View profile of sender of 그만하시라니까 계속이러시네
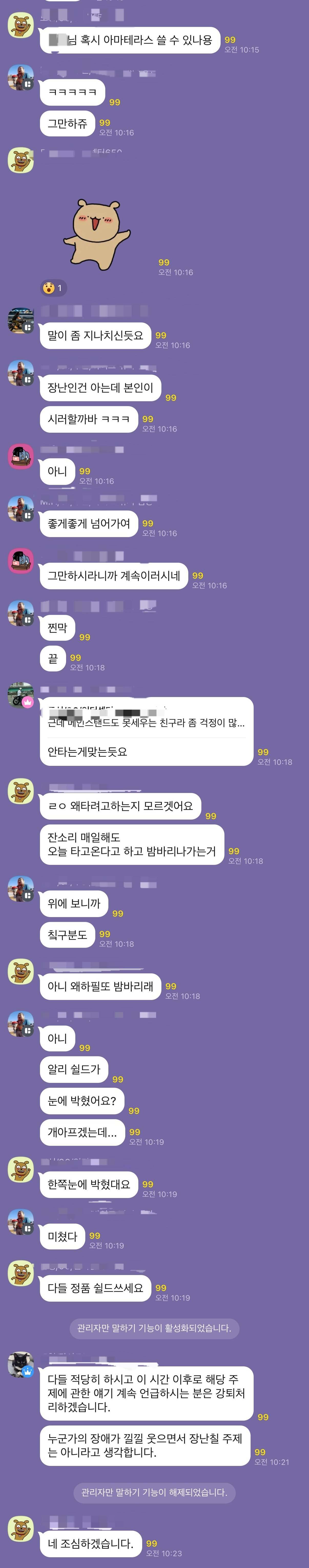 [20, 561]
